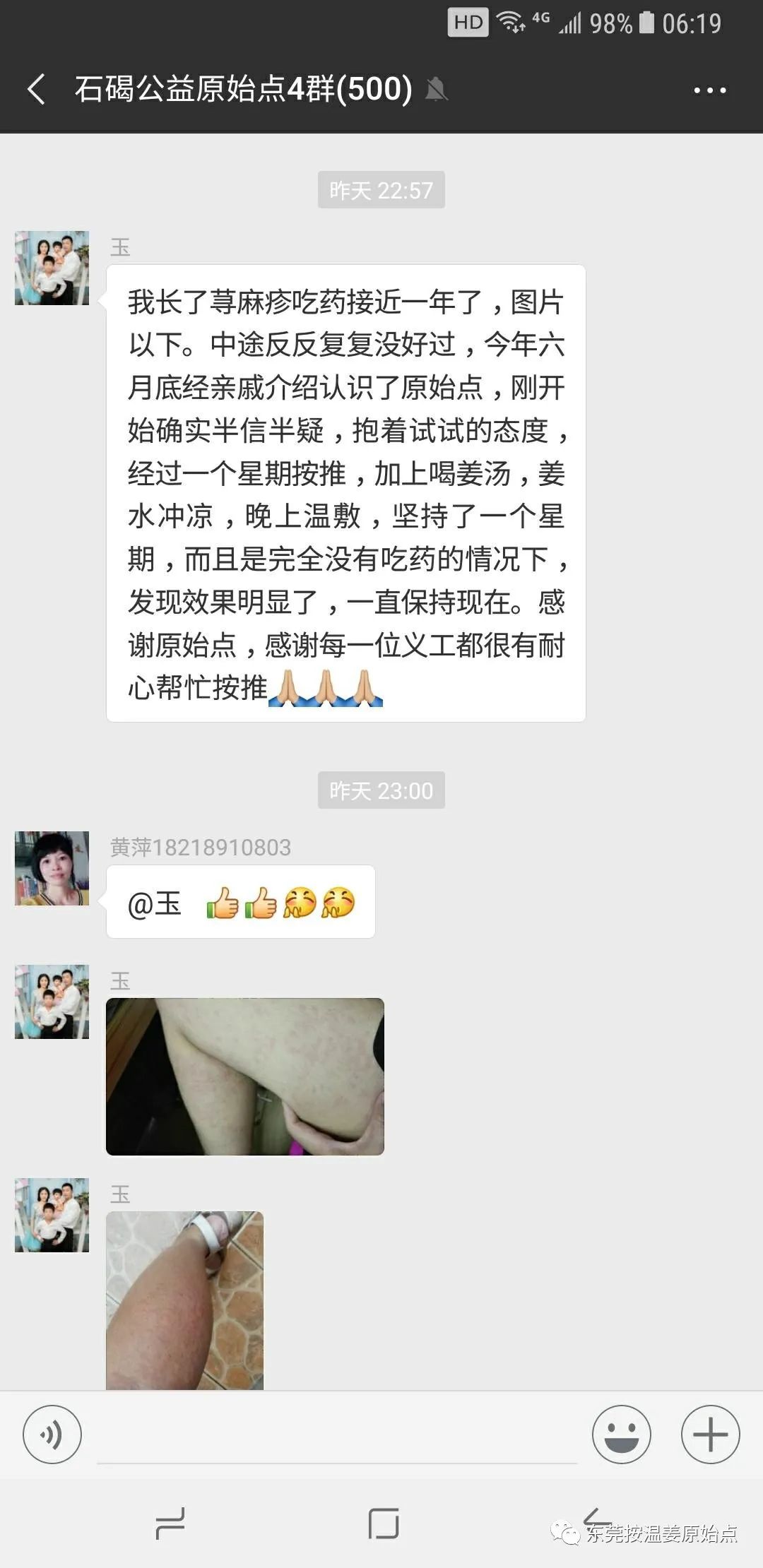Screen dimensions: 763x1568
Task: Tap 玉's avatar beside the long text message
Action: (52, 268)
